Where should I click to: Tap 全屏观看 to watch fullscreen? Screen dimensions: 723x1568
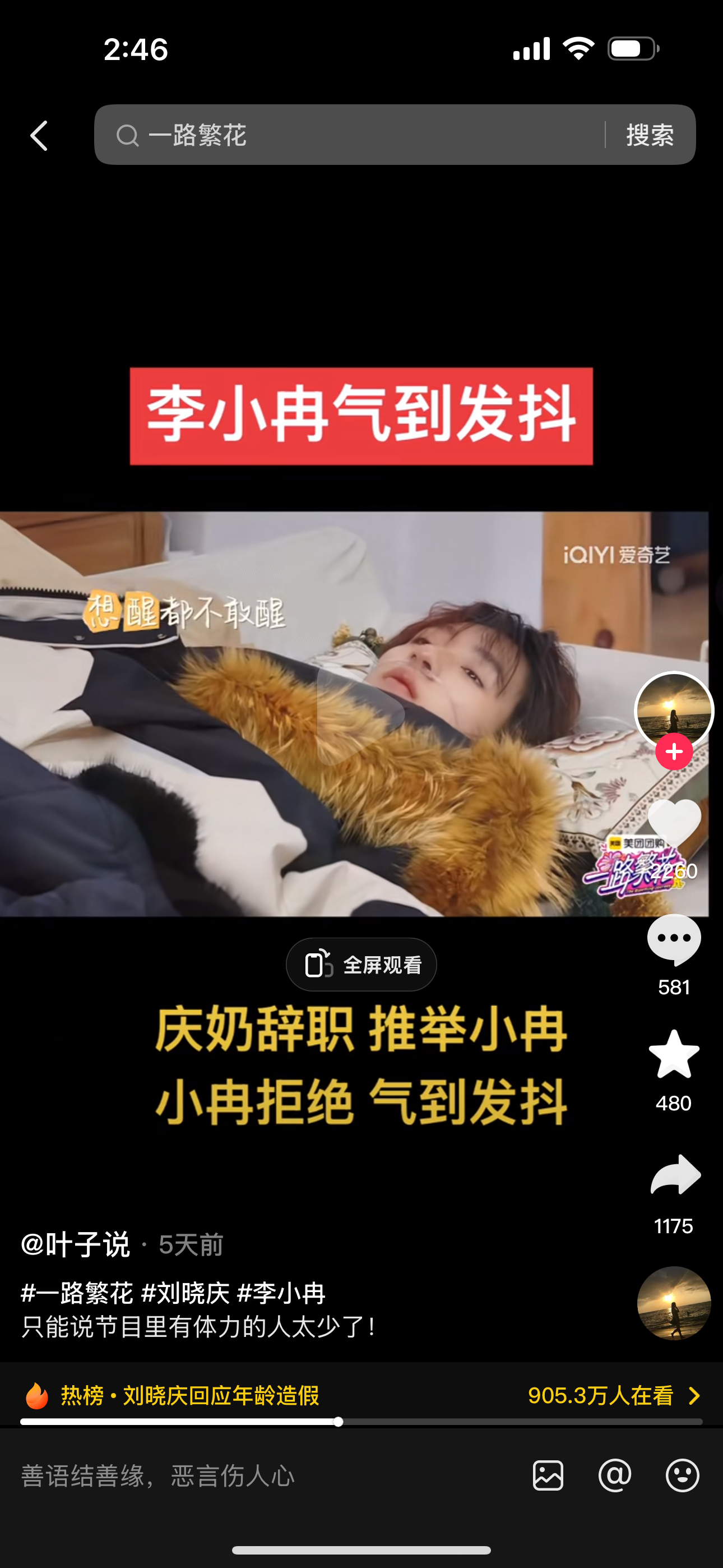pos(361,965)
